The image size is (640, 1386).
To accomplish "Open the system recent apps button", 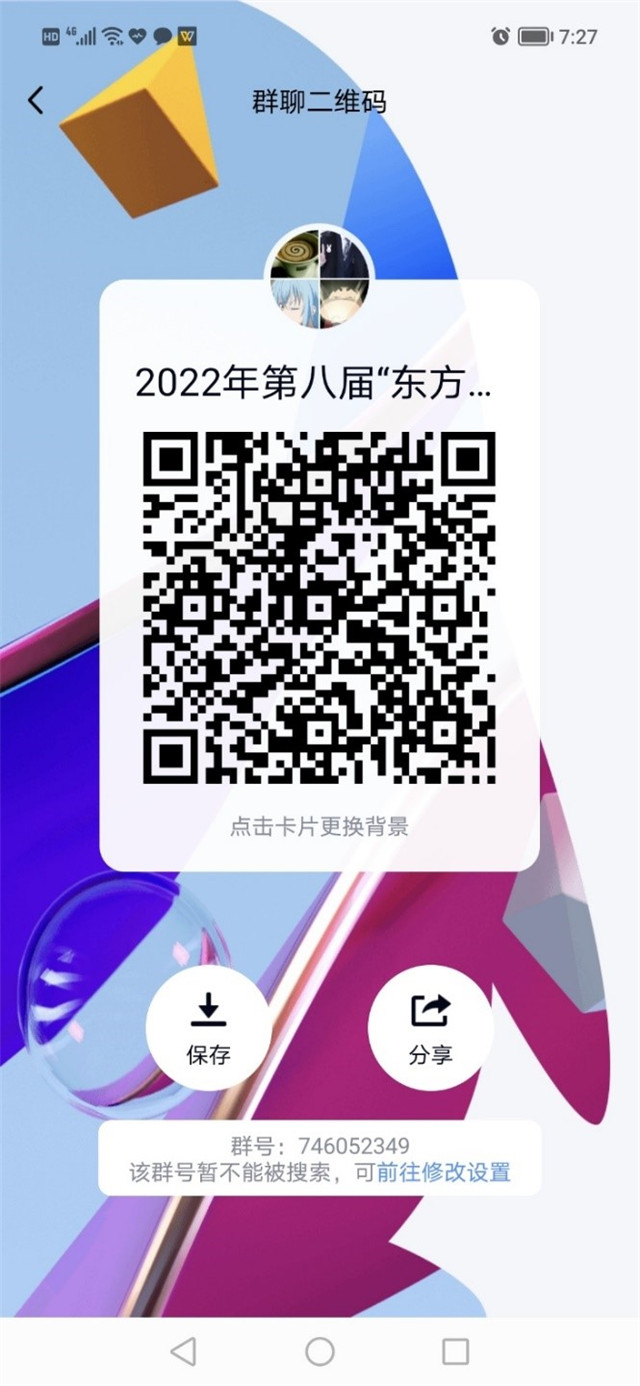I will [455, 1352].
